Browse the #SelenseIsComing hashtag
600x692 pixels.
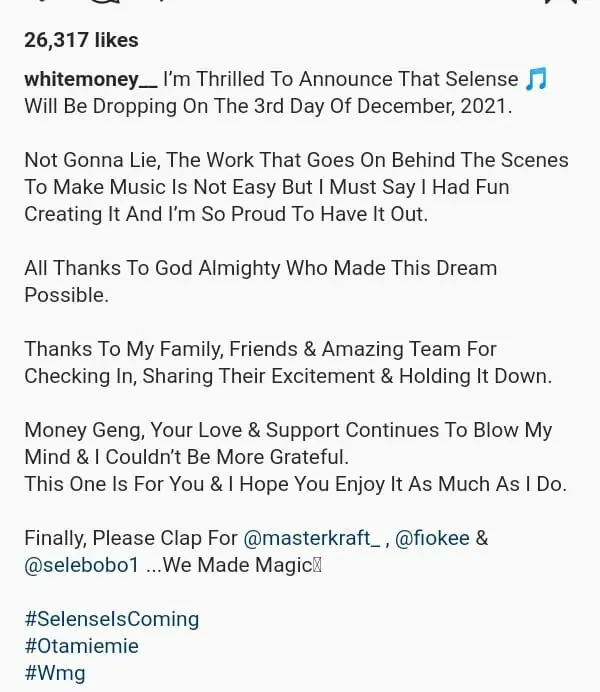point(111,619)
